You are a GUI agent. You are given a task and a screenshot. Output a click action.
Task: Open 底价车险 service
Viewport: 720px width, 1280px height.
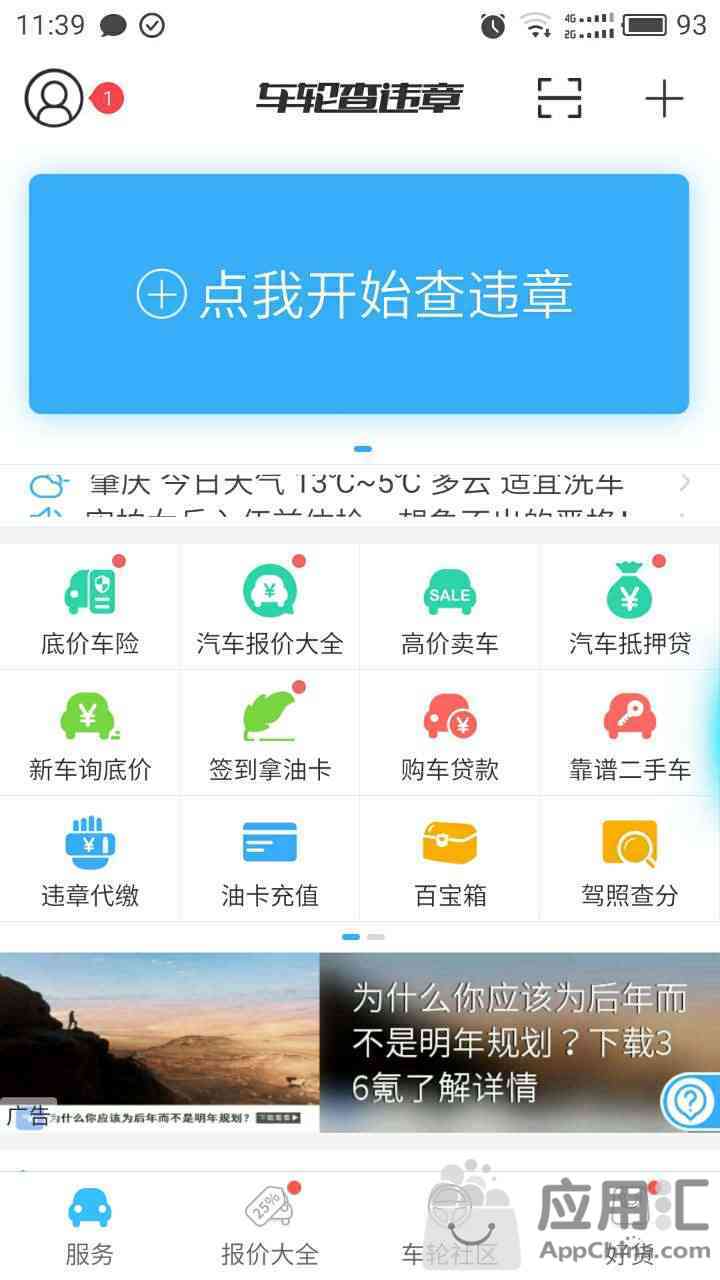pos(90,607)
